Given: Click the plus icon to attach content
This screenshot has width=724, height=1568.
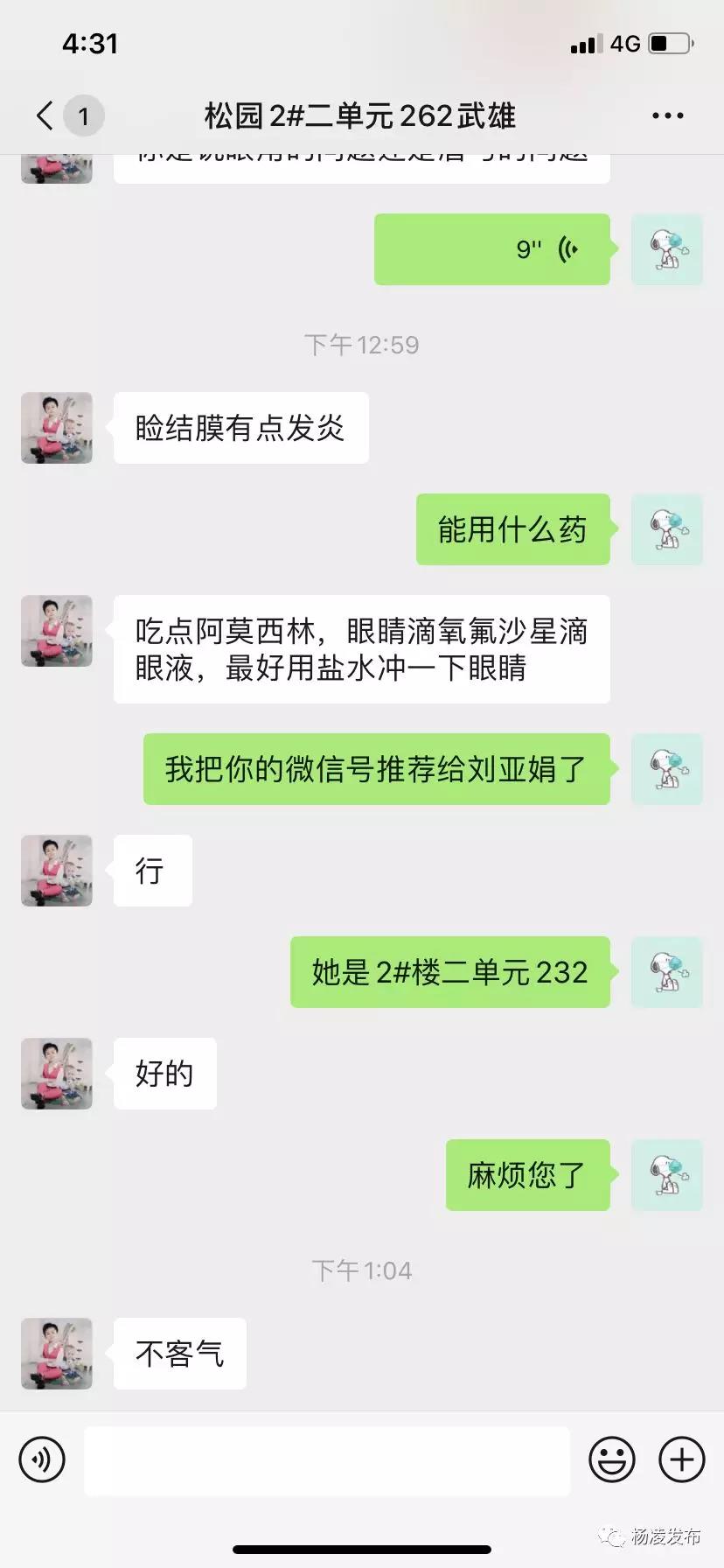Looking at the screenshot, I should [x=680, y=1459].
